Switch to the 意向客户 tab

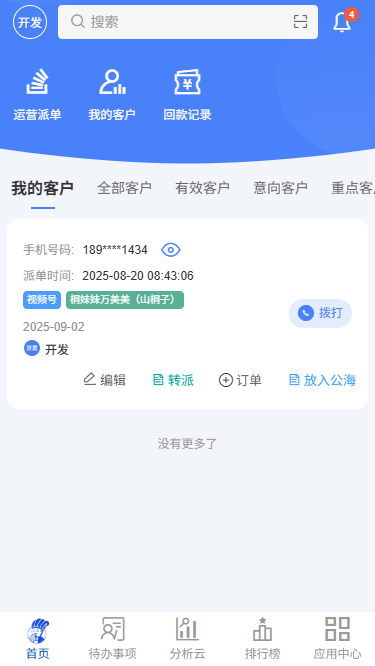tap(281, 188)
